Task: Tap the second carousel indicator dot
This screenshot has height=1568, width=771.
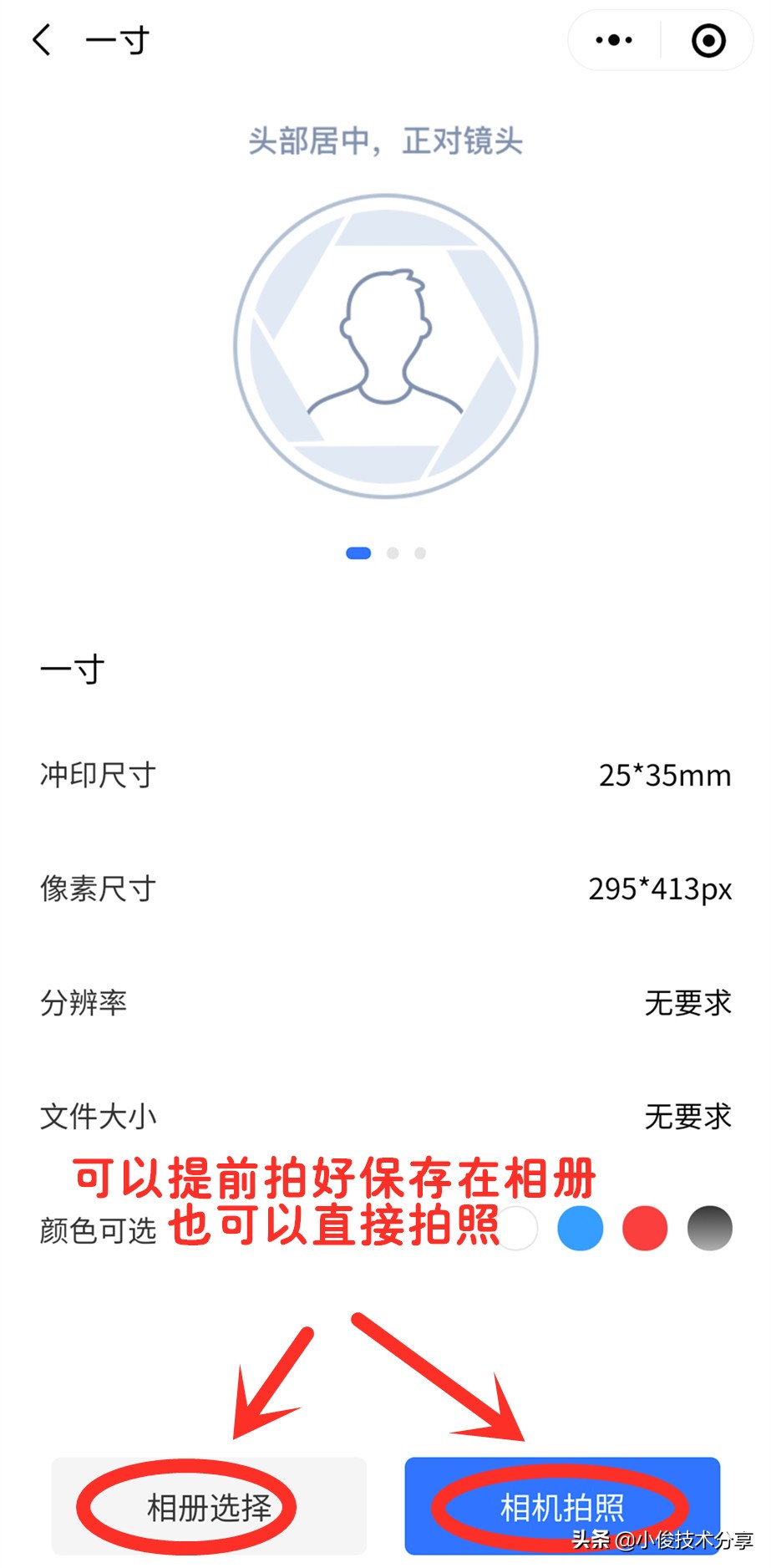Action: click(x=393, y=552)
